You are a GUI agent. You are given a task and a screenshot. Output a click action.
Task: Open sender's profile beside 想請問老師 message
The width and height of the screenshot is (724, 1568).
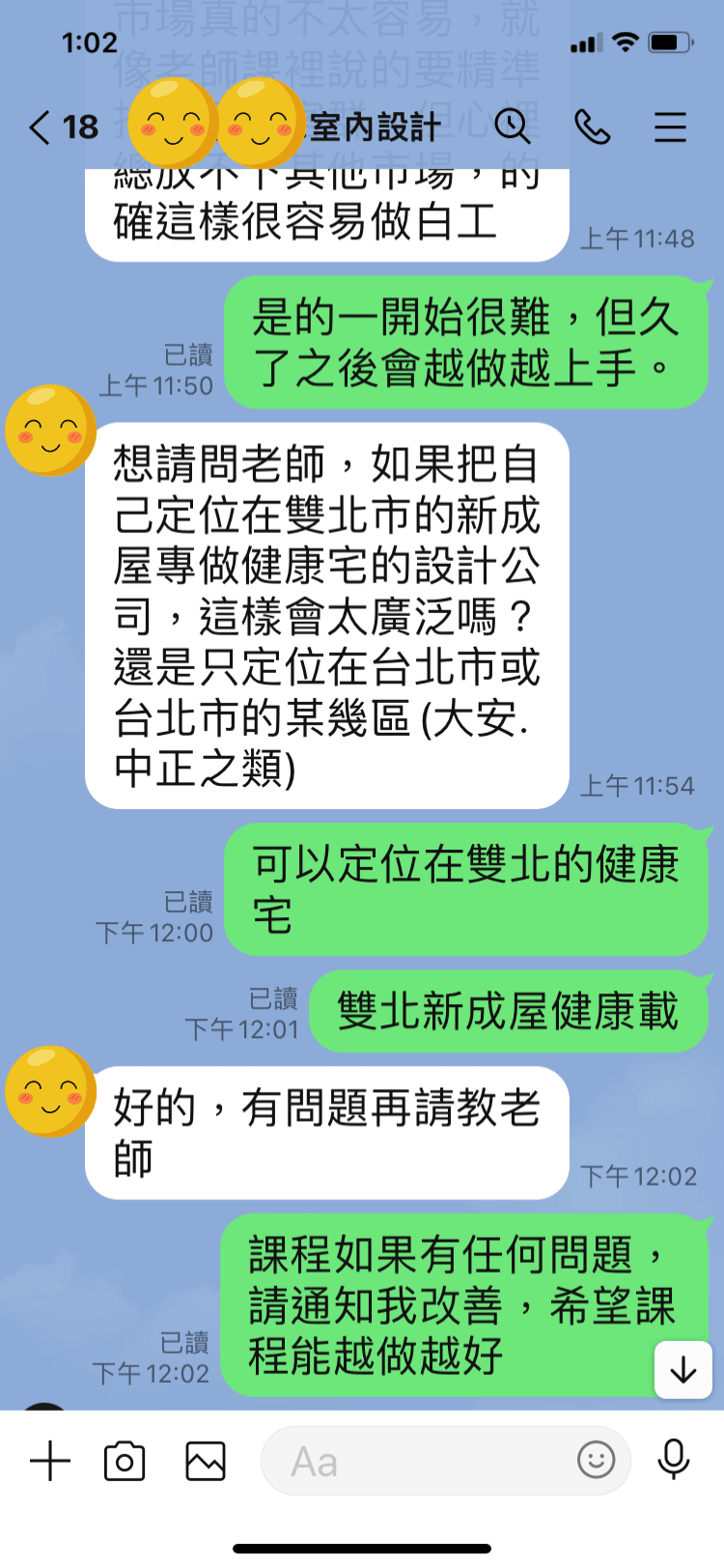[x=50, y=431]
